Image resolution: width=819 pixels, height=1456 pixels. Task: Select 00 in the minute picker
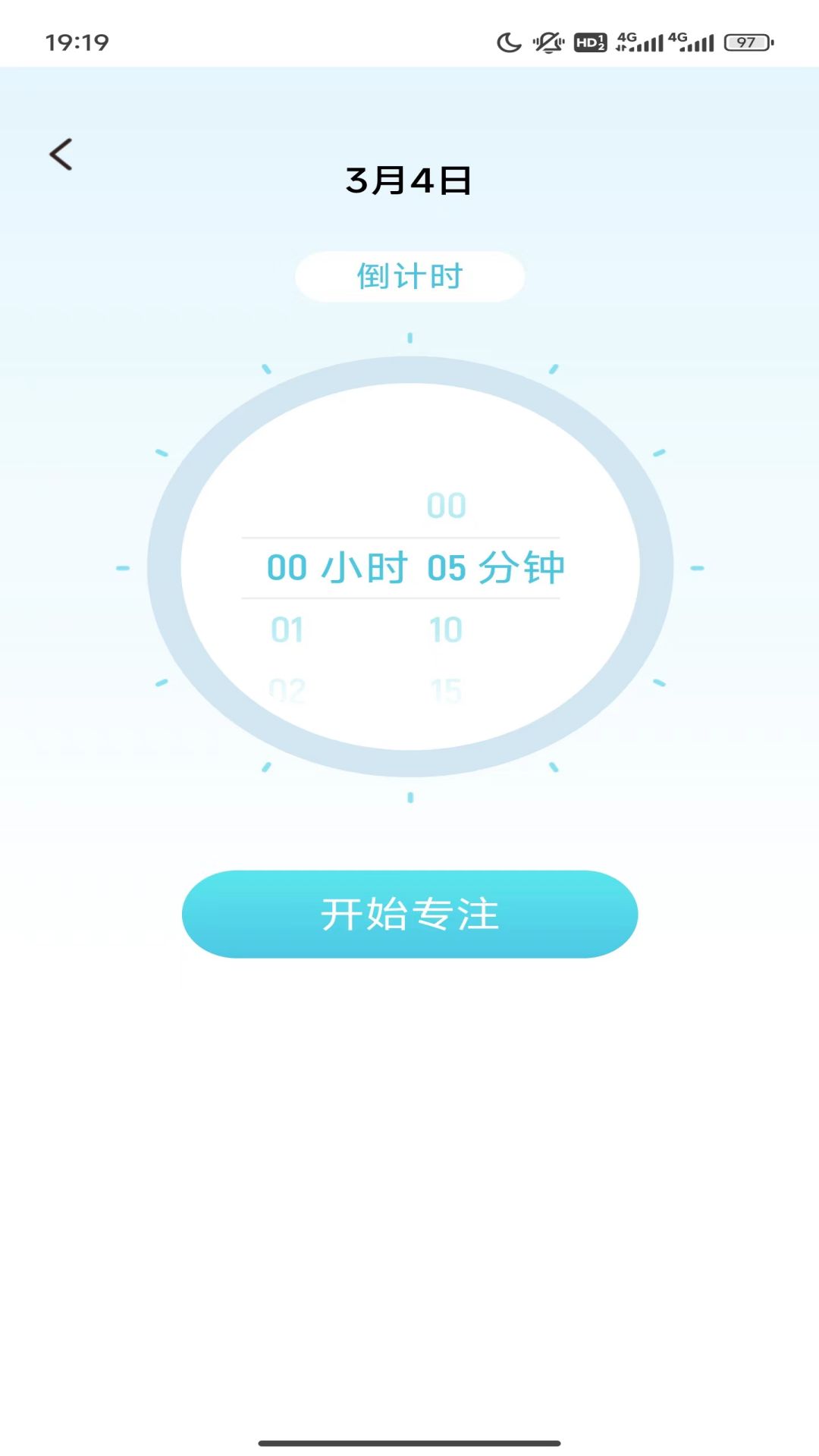(x=447, y=504)
